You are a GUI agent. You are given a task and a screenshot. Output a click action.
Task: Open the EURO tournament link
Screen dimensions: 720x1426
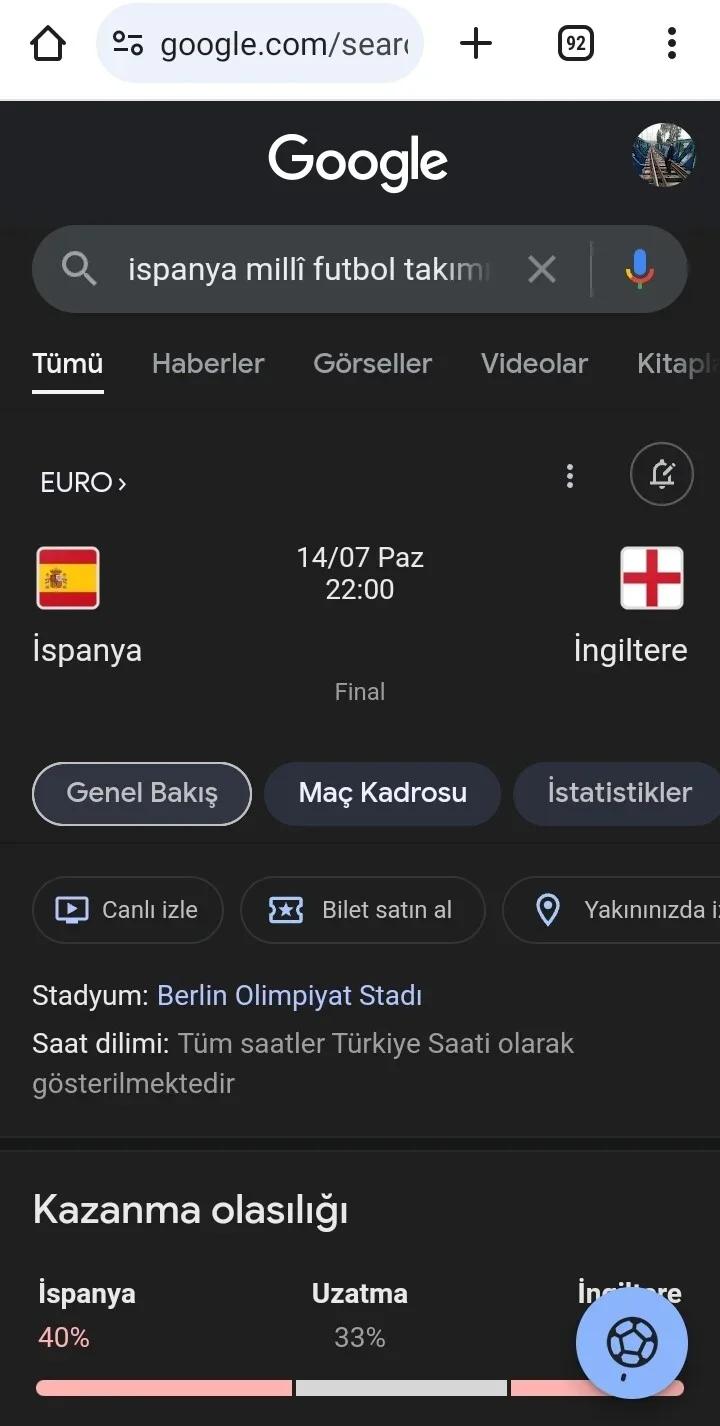tap(83, 483)
